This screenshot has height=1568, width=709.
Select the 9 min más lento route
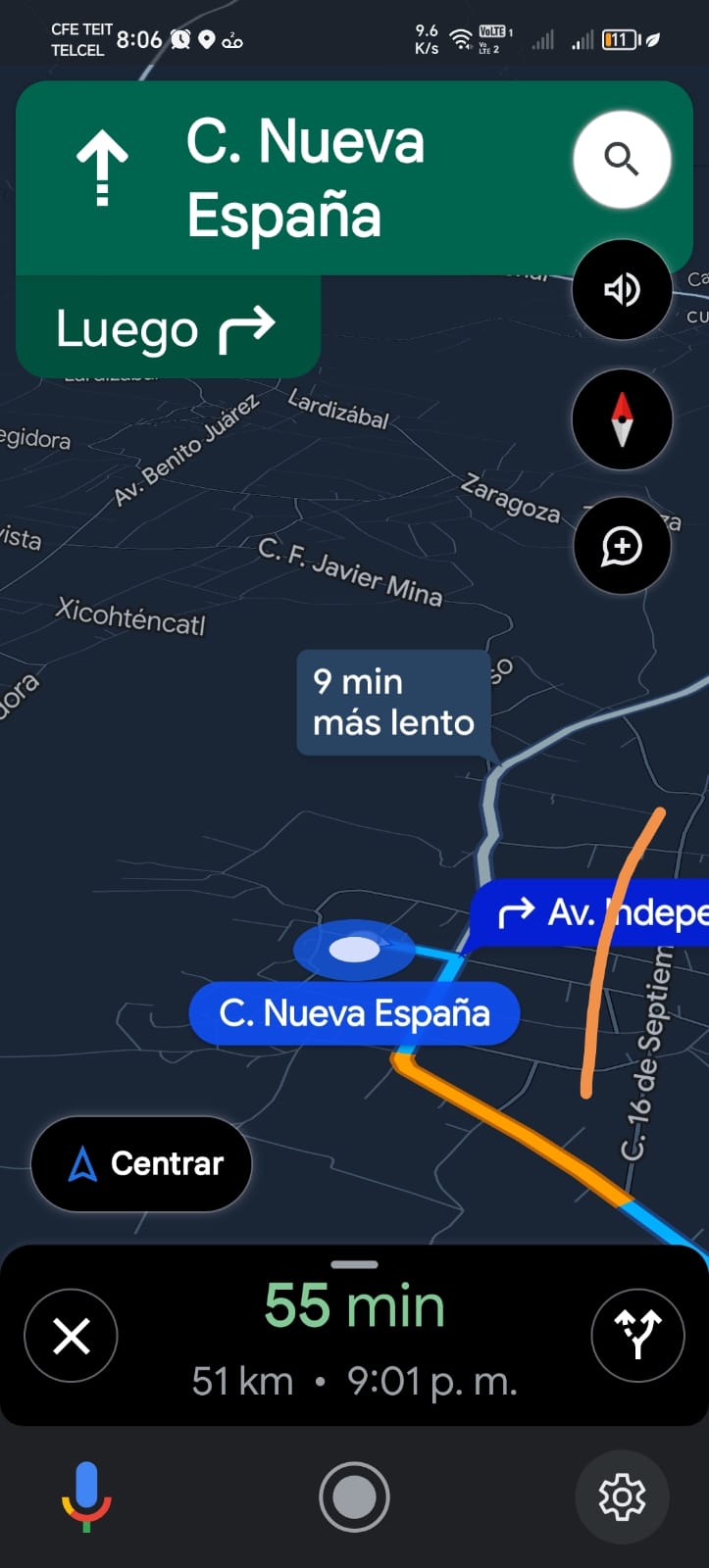click(392, 702)
